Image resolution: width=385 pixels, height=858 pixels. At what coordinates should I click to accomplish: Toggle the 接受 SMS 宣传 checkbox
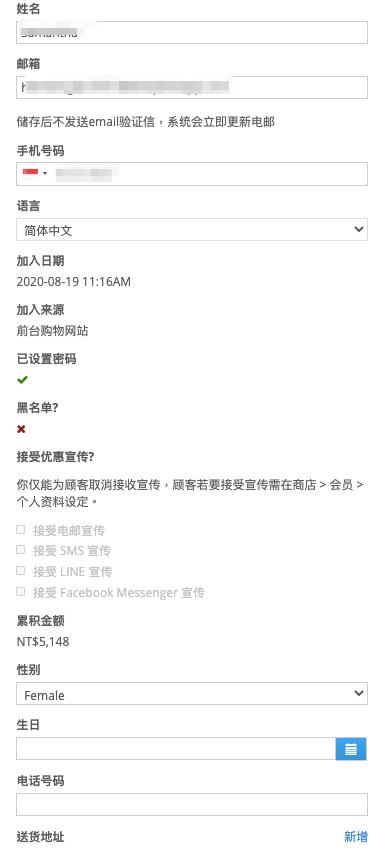click(21, 549)
